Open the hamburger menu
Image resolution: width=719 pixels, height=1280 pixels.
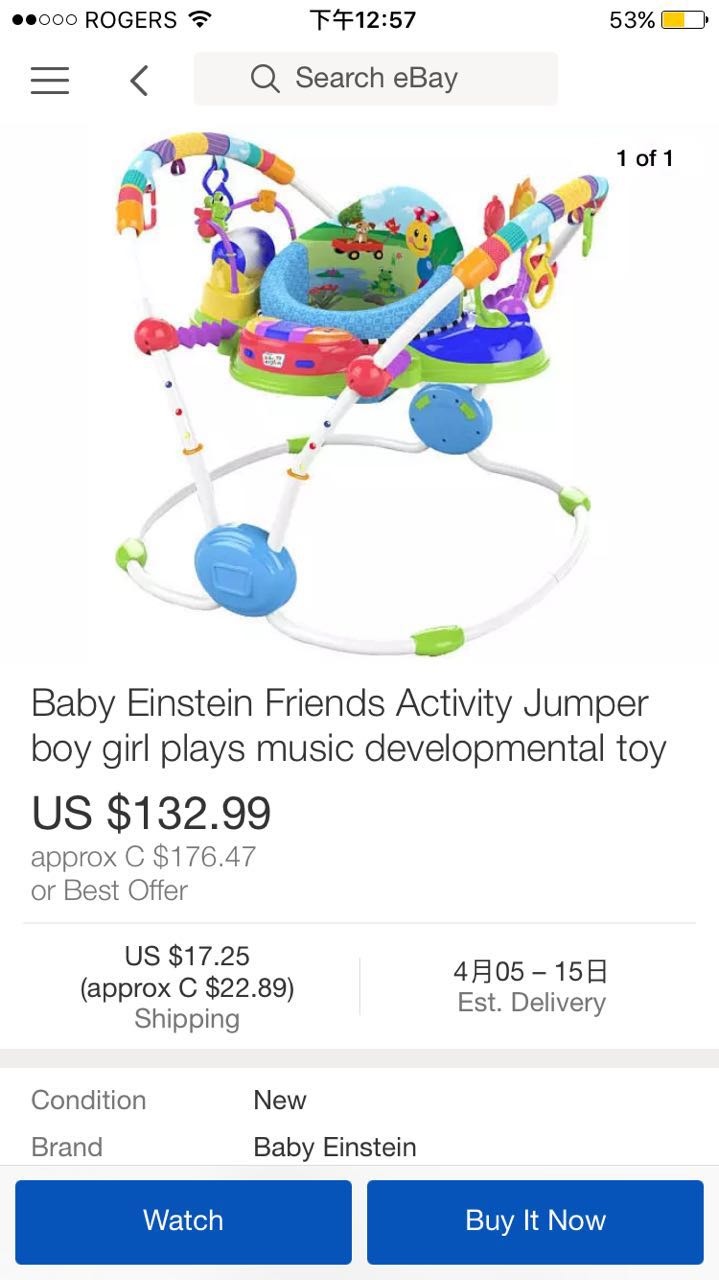click(50, 80)
